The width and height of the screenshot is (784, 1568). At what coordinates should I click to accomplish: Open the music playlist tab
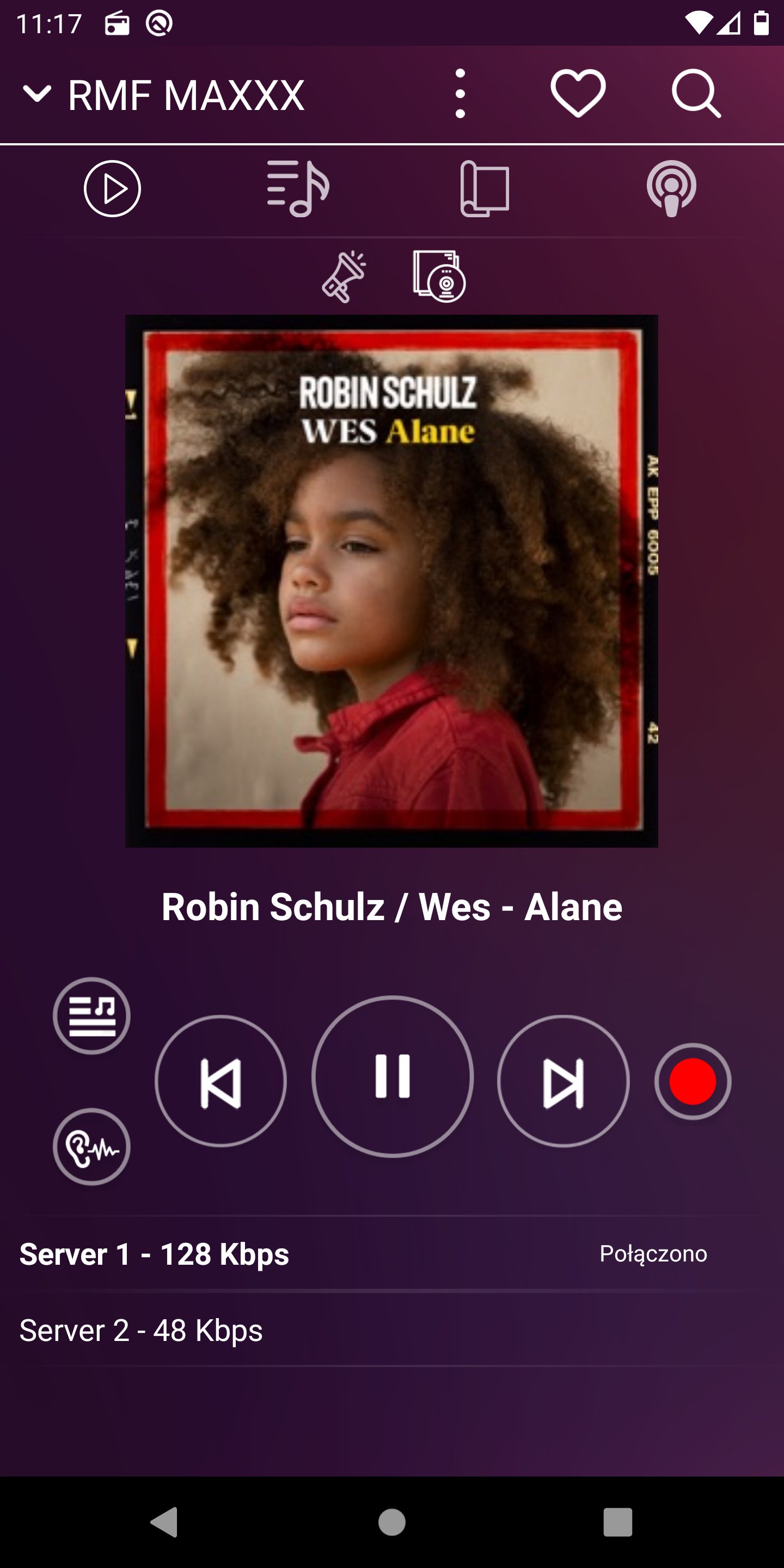coord(298,189)
